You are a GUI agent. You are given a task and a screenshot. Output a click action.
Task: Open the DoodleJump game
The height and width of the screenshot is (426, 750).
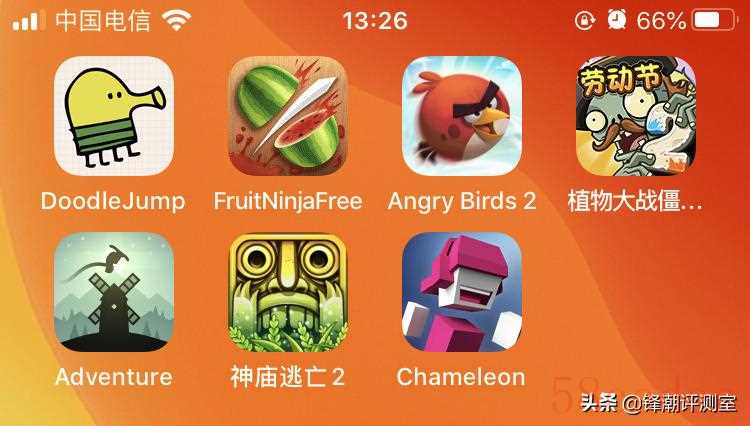pos(113,115)
